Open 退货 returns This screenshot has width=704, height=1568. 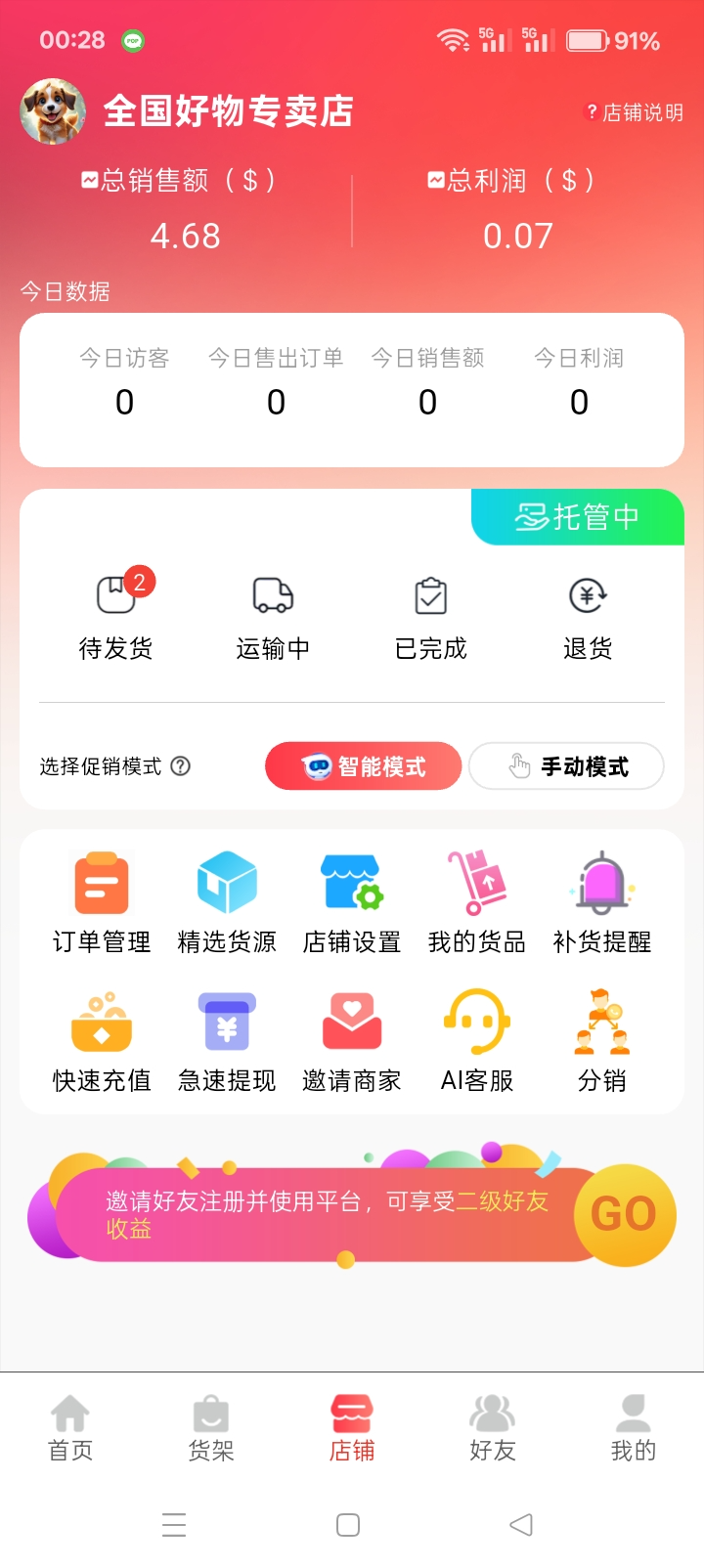point(588,616)
